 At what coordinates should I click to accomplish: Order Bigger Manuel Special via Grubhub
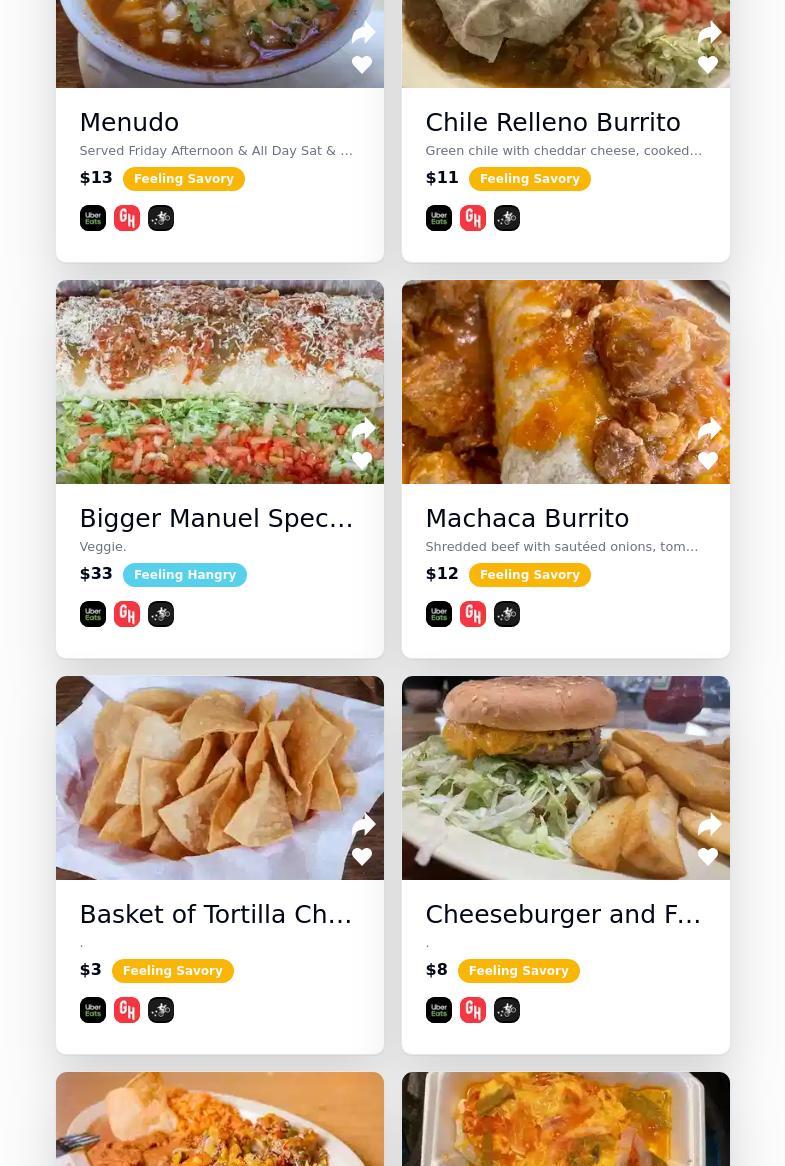(127, 614)
